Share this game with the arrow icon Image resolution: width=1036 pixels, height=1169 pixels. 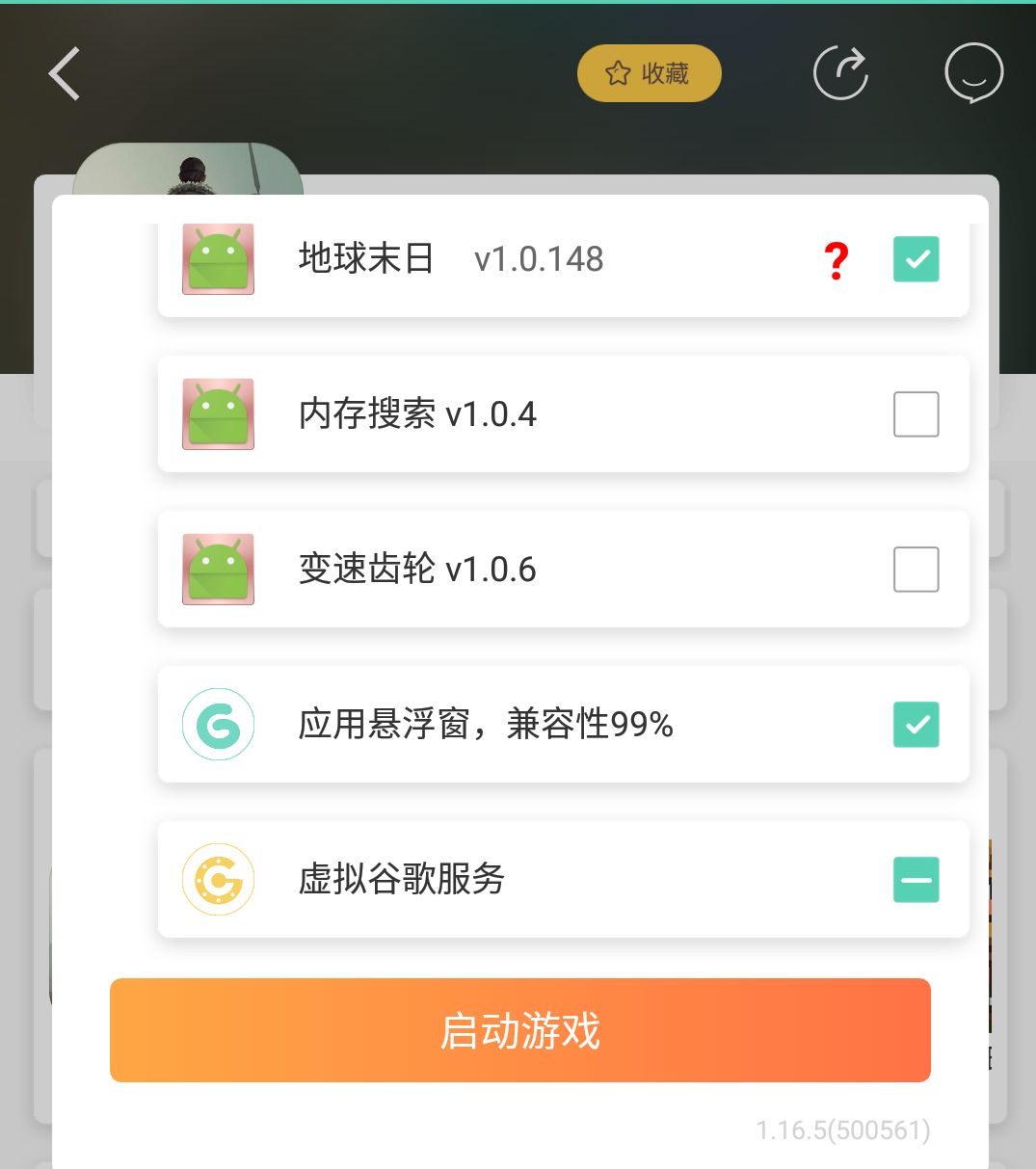841,73
